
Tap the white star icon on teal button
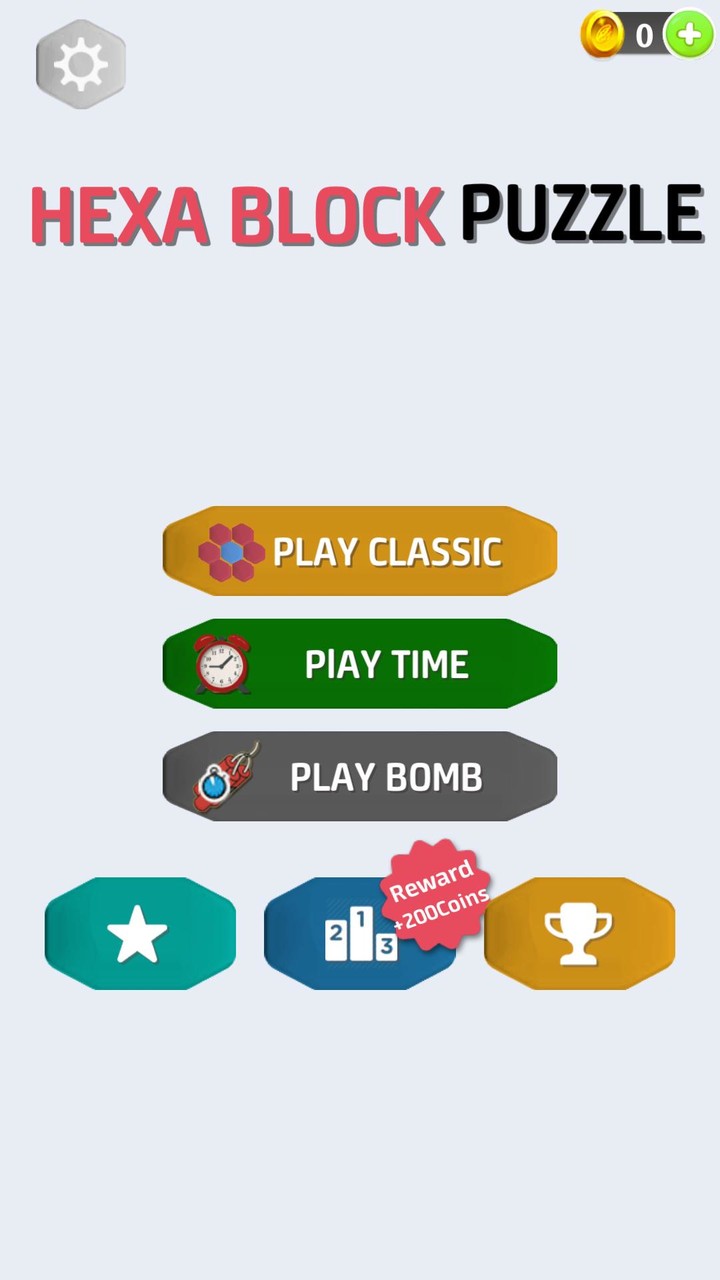coord(140,933)
